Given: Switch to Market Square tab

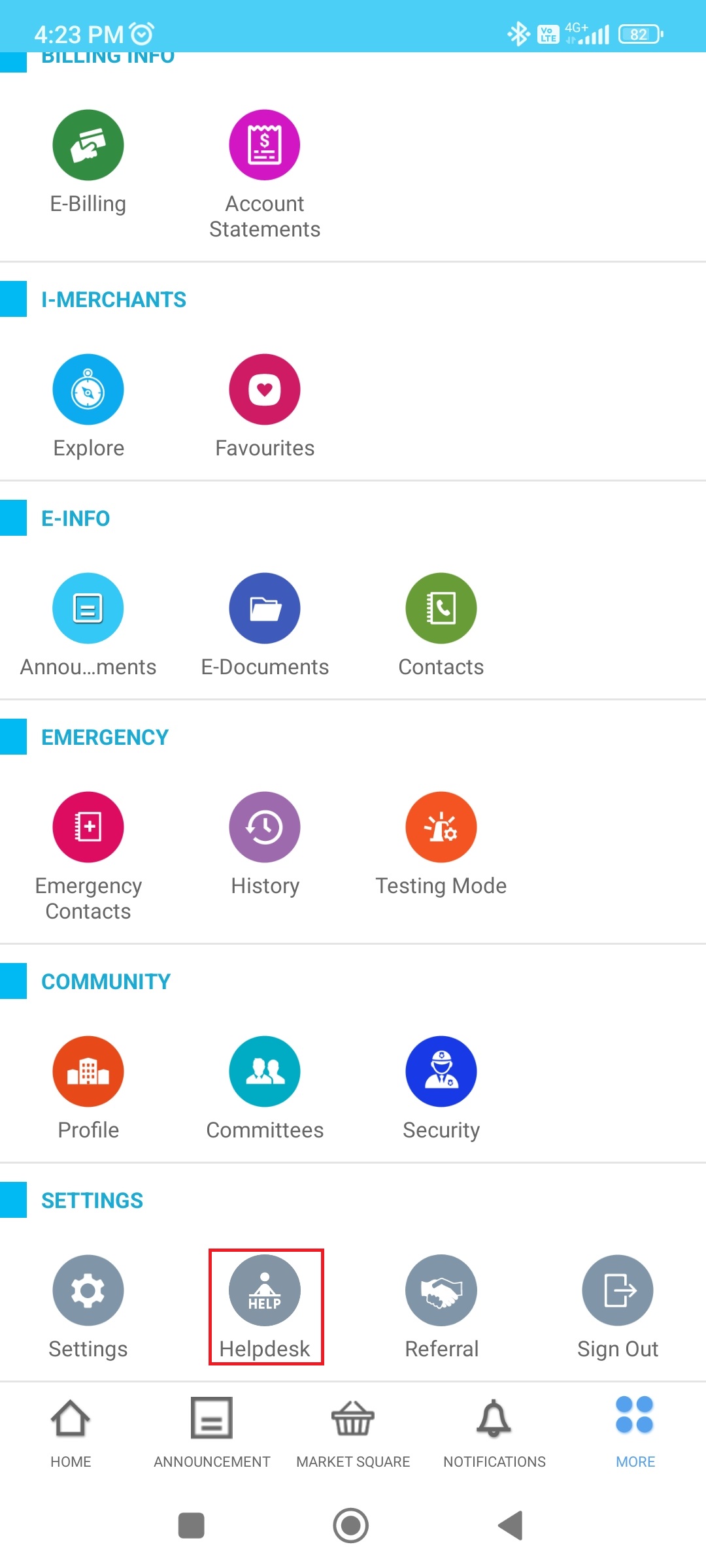Looking at the screenshot, I should pos(353,1433).
